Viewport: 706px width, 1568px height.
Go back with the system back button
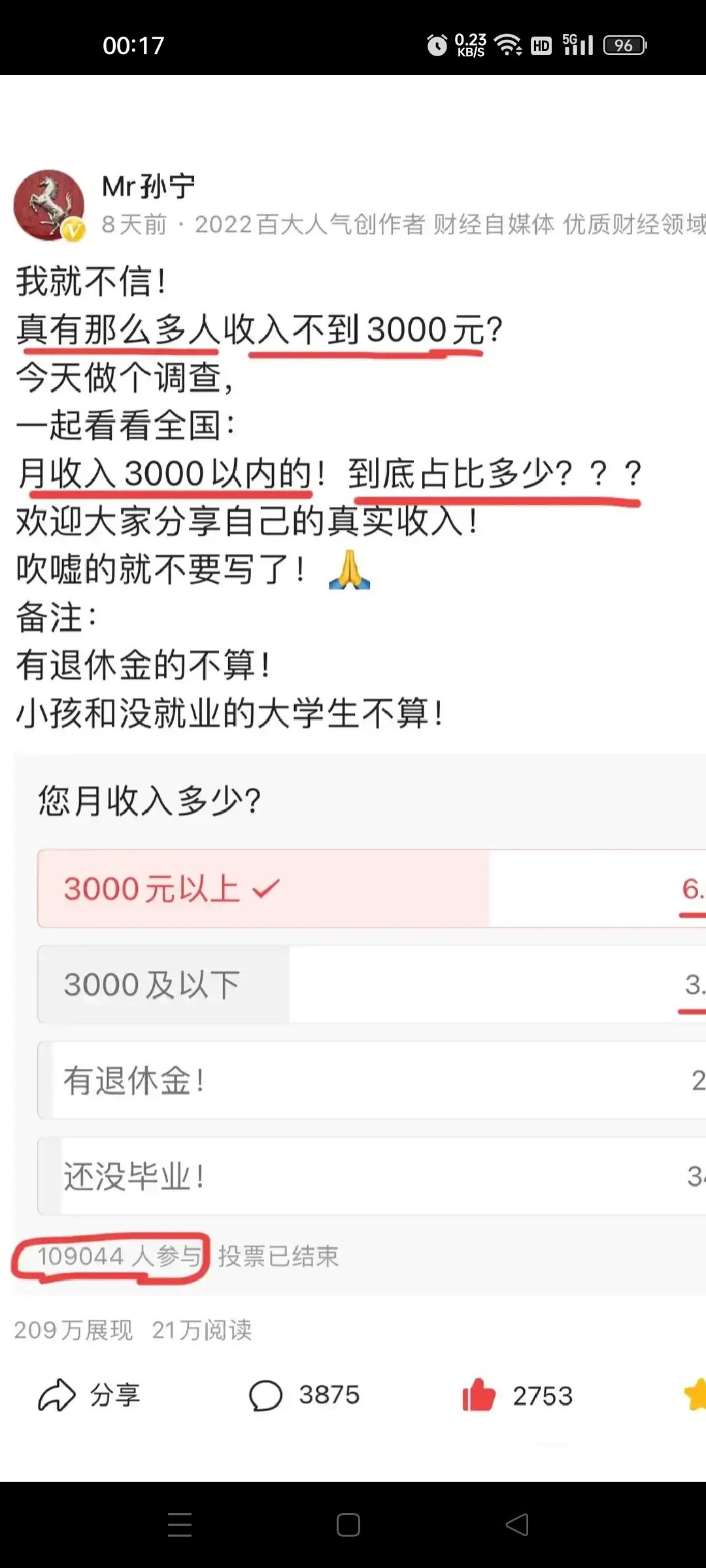coord(517,1525)
